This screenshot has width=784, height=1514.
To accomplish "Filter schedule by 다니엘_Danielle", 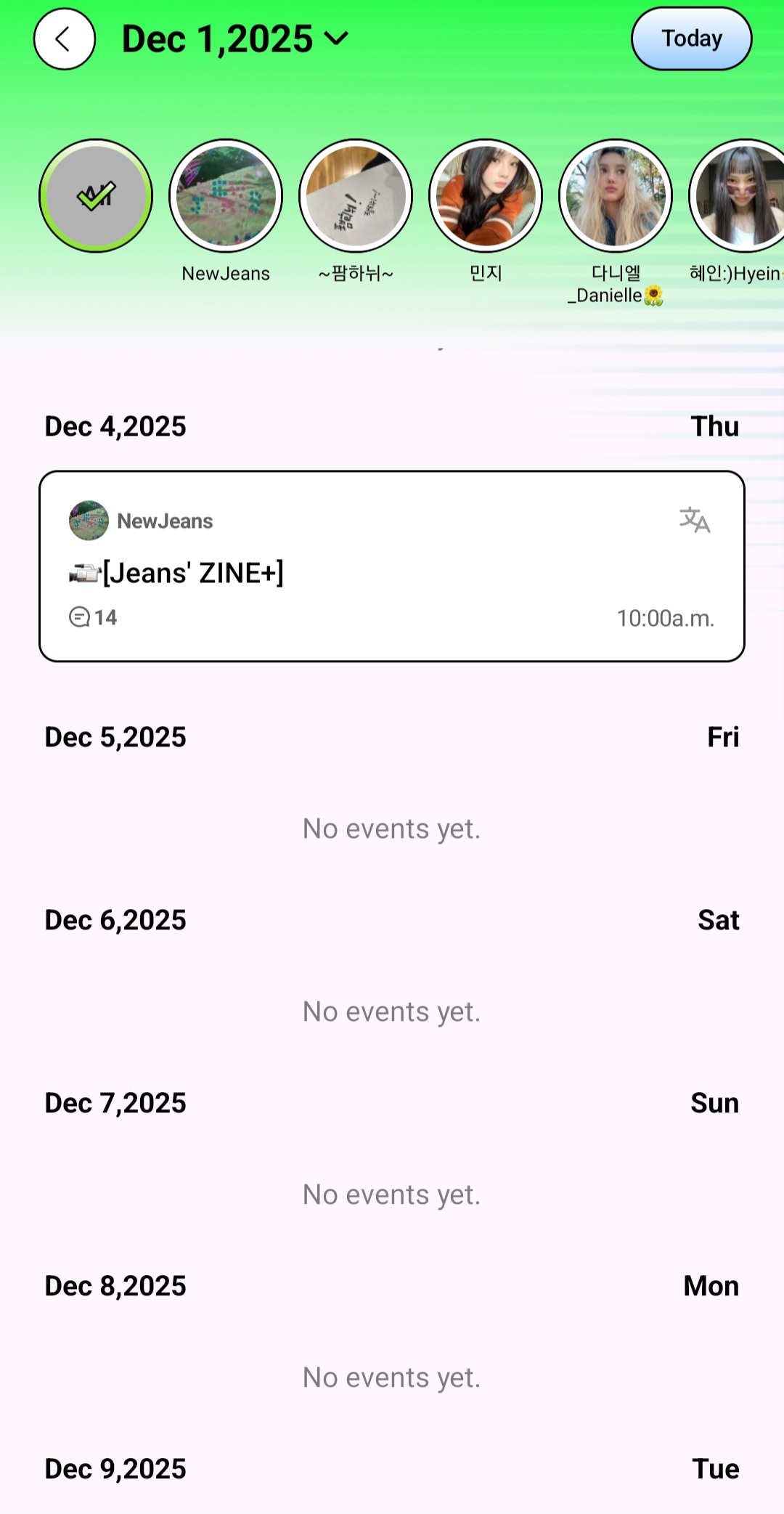I will coord(616,196).
